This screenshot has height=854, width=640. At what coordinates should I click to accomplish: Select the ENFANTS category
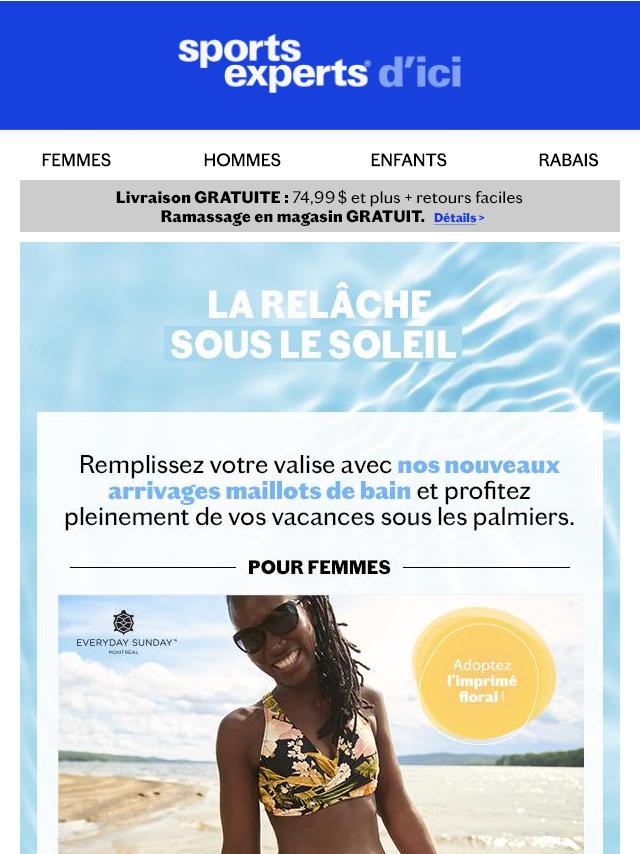coord(408,160)
